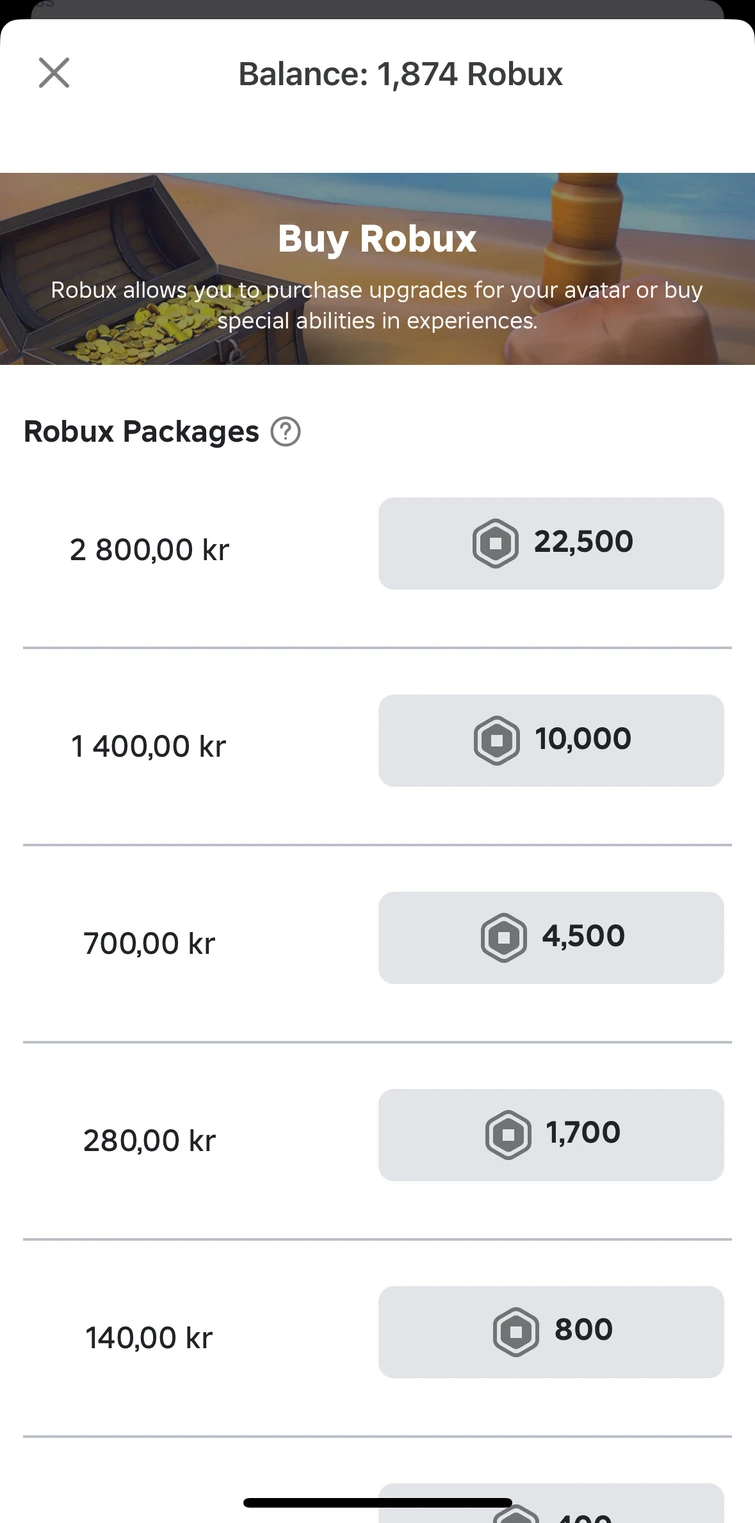The image size is (755, 1523).
Task: Purchase the 800 Robux package
Action: pos(551,1331)
